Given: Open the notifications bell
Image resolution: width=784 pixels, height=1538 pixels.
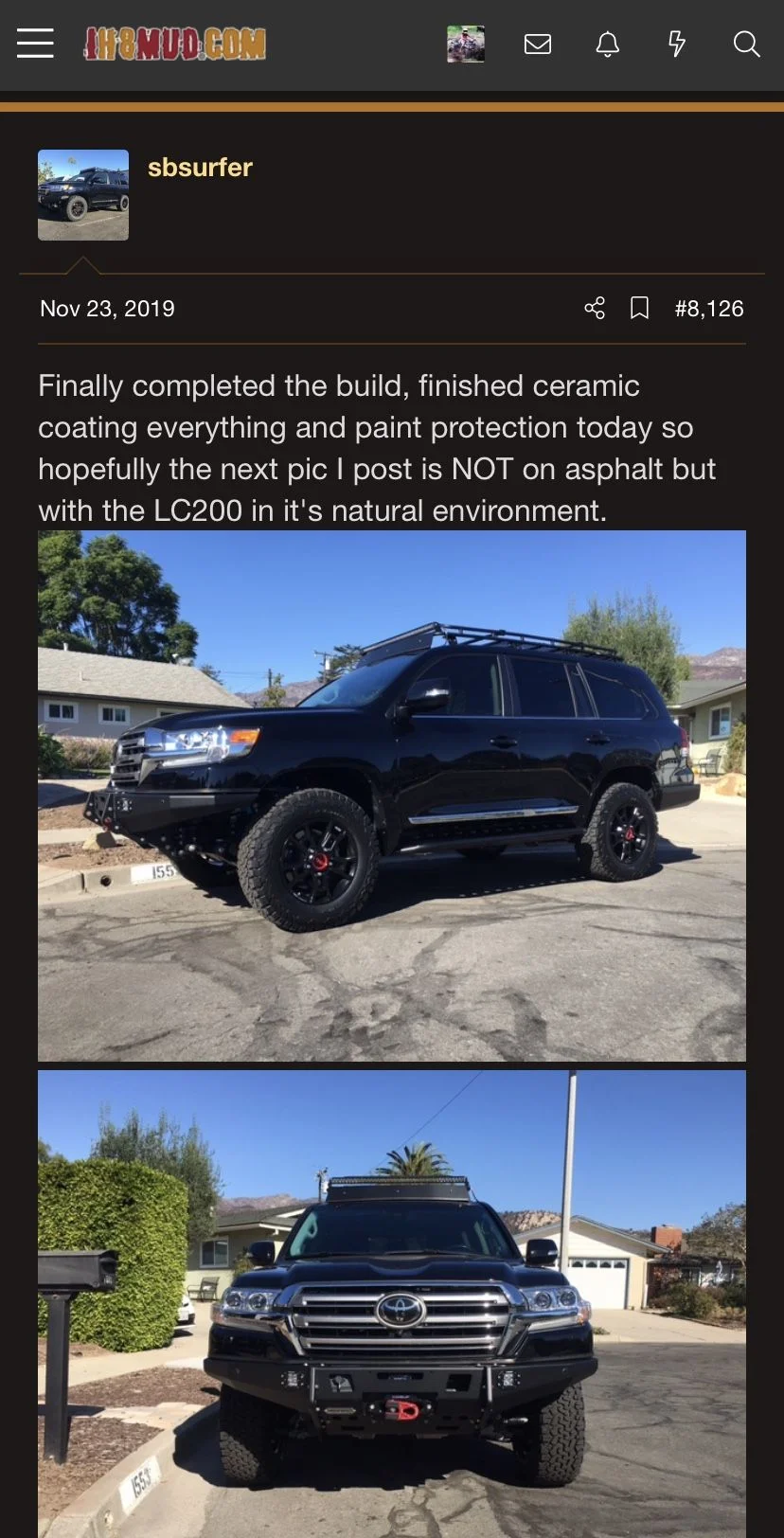Looking at the screenshot, I should click(607, 44).
